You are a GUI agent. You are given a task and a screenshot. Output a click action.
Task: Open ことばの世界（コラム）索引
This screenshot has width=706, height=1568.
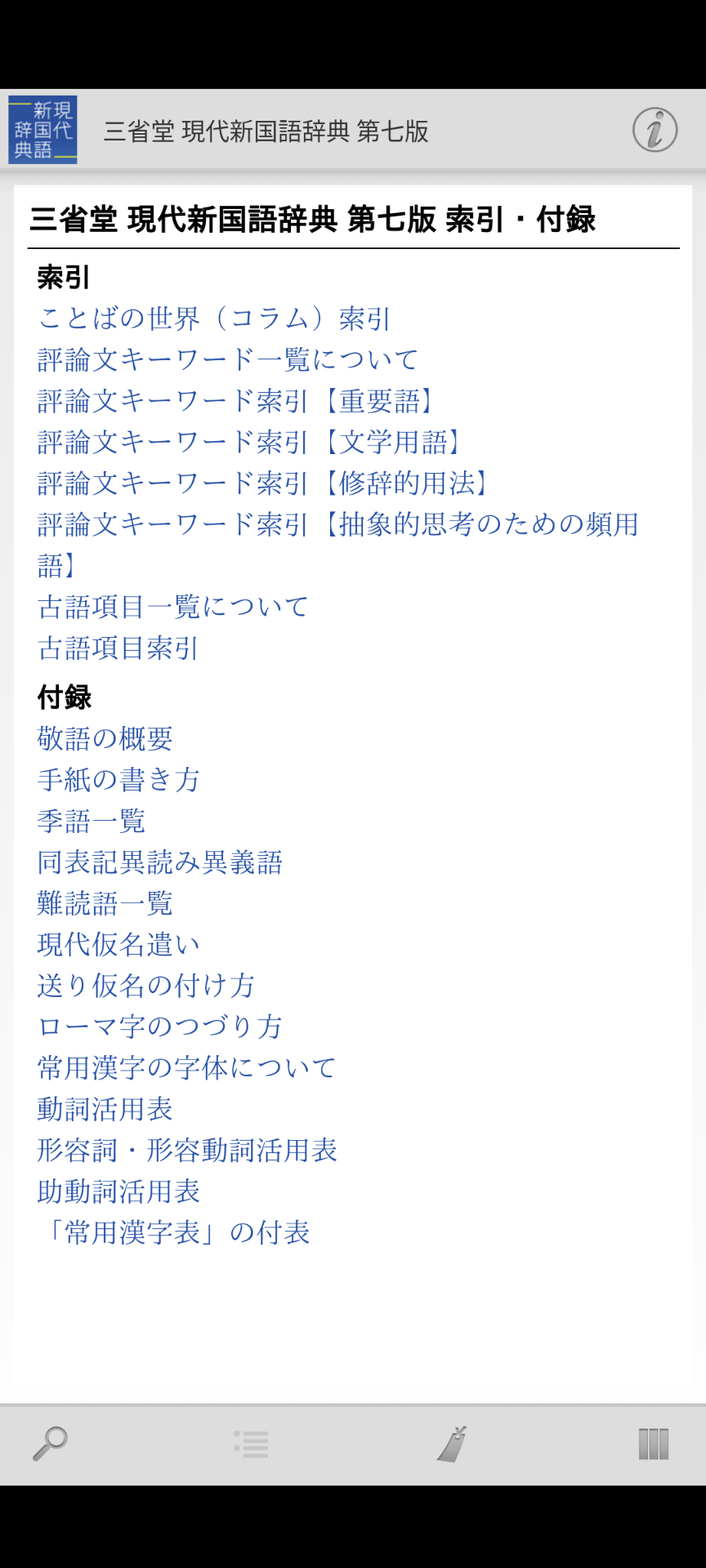click(215, 318)
